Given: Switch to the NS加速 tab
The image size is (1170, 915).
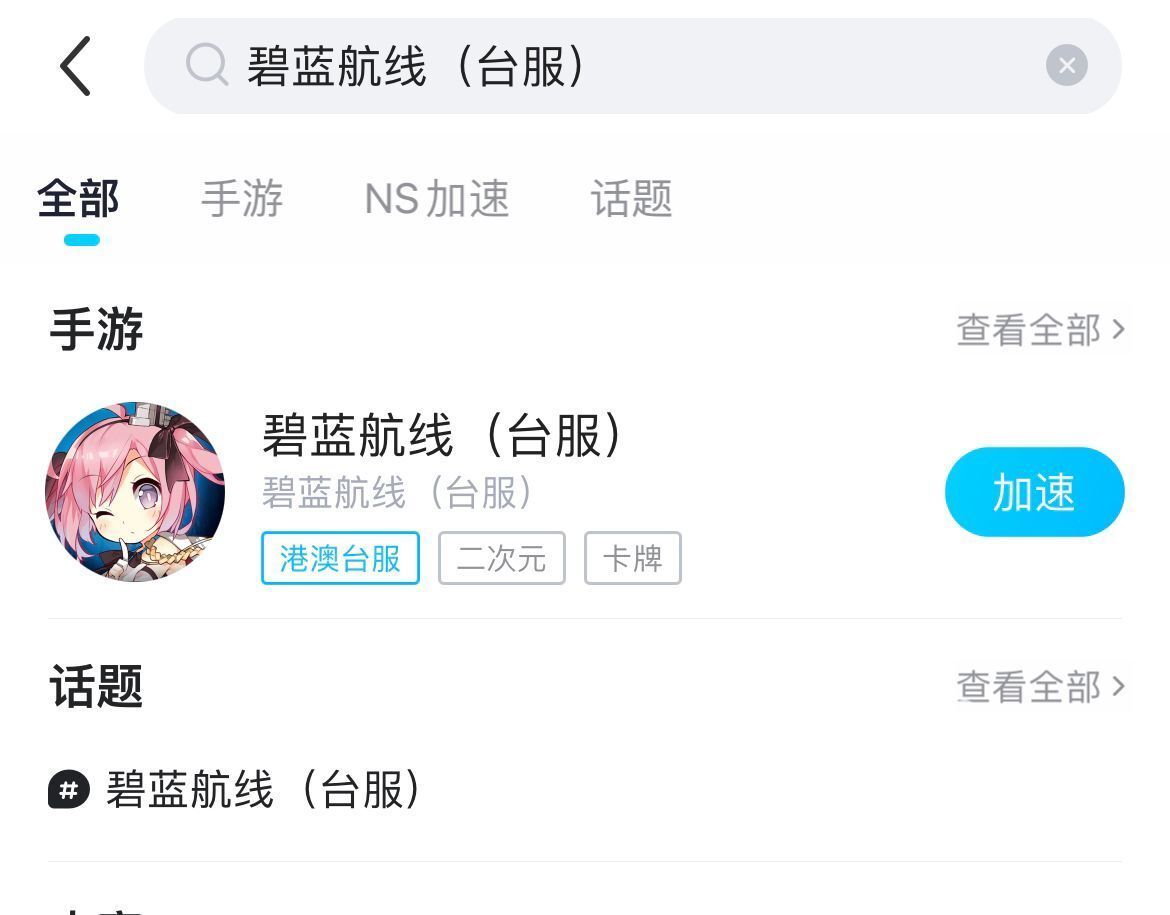Looking at the screenshot, I should tap(437, 199).
